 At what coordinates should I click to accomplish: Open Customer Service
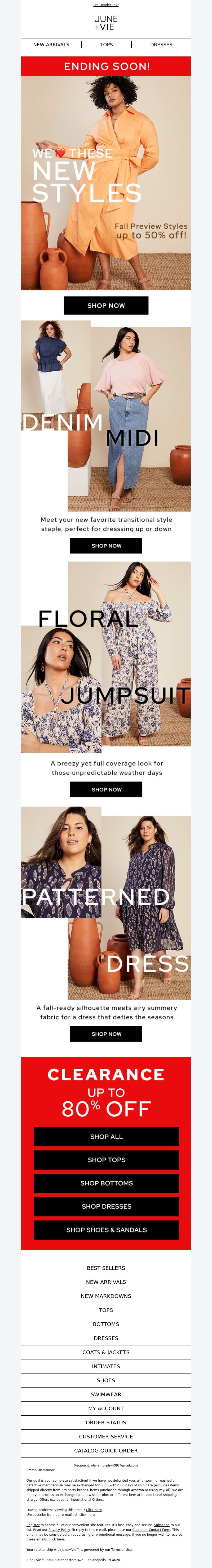point(106,1437)
